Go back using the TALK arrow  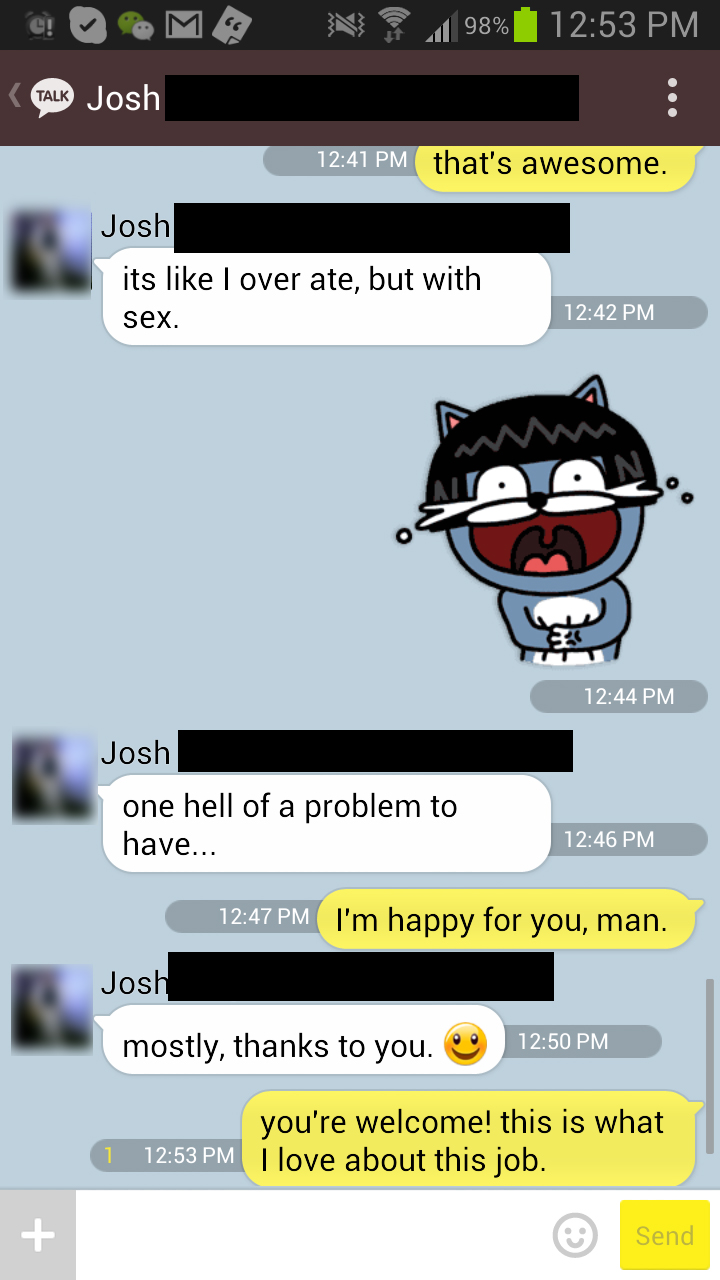tap(40, 98)
